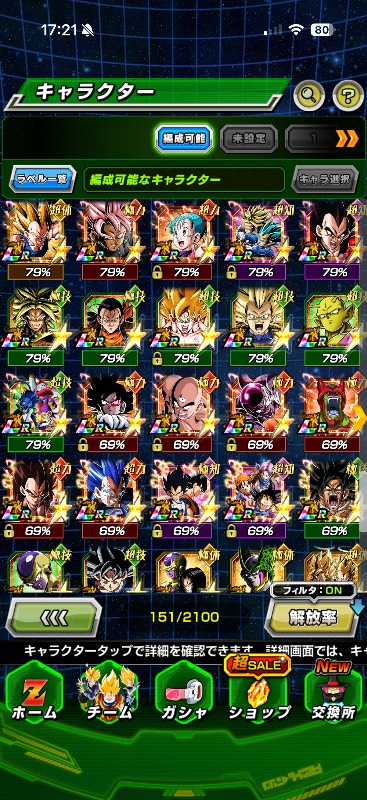This screenshot has width=367, height=800.
Task: Tap the green back arrows button
Action: tap(54, 617)
